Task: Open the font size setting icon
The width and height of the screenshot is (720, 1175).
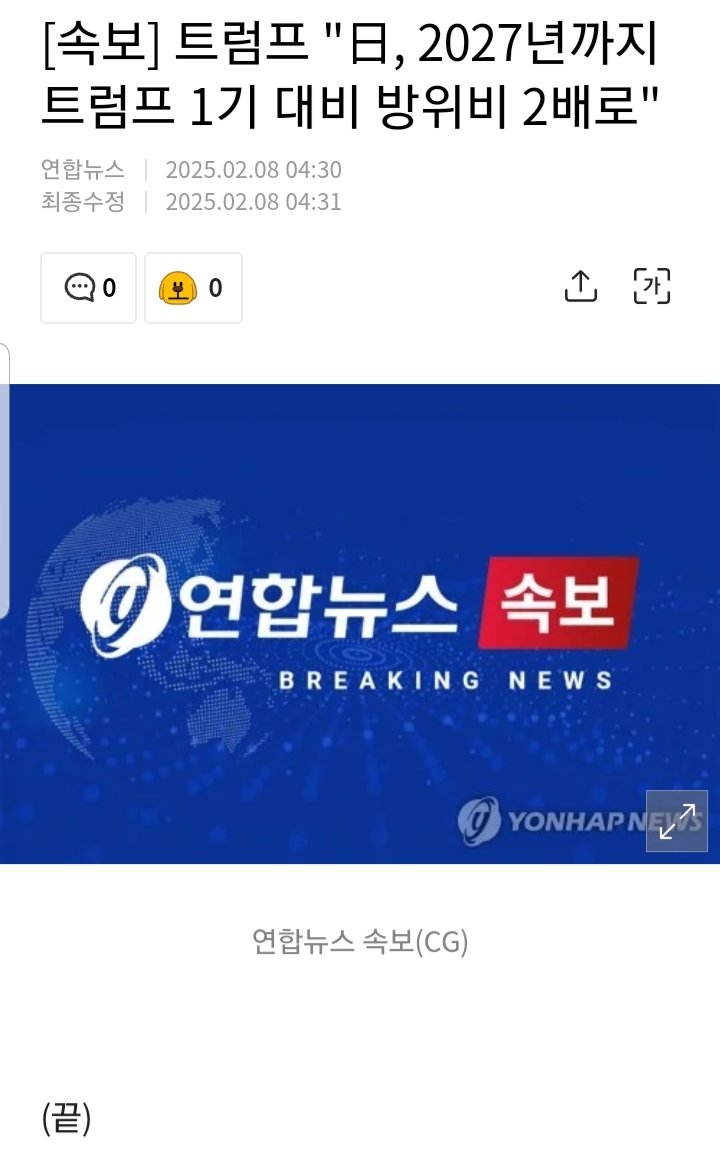Action: pyautogui.click(x=652, y=286)
